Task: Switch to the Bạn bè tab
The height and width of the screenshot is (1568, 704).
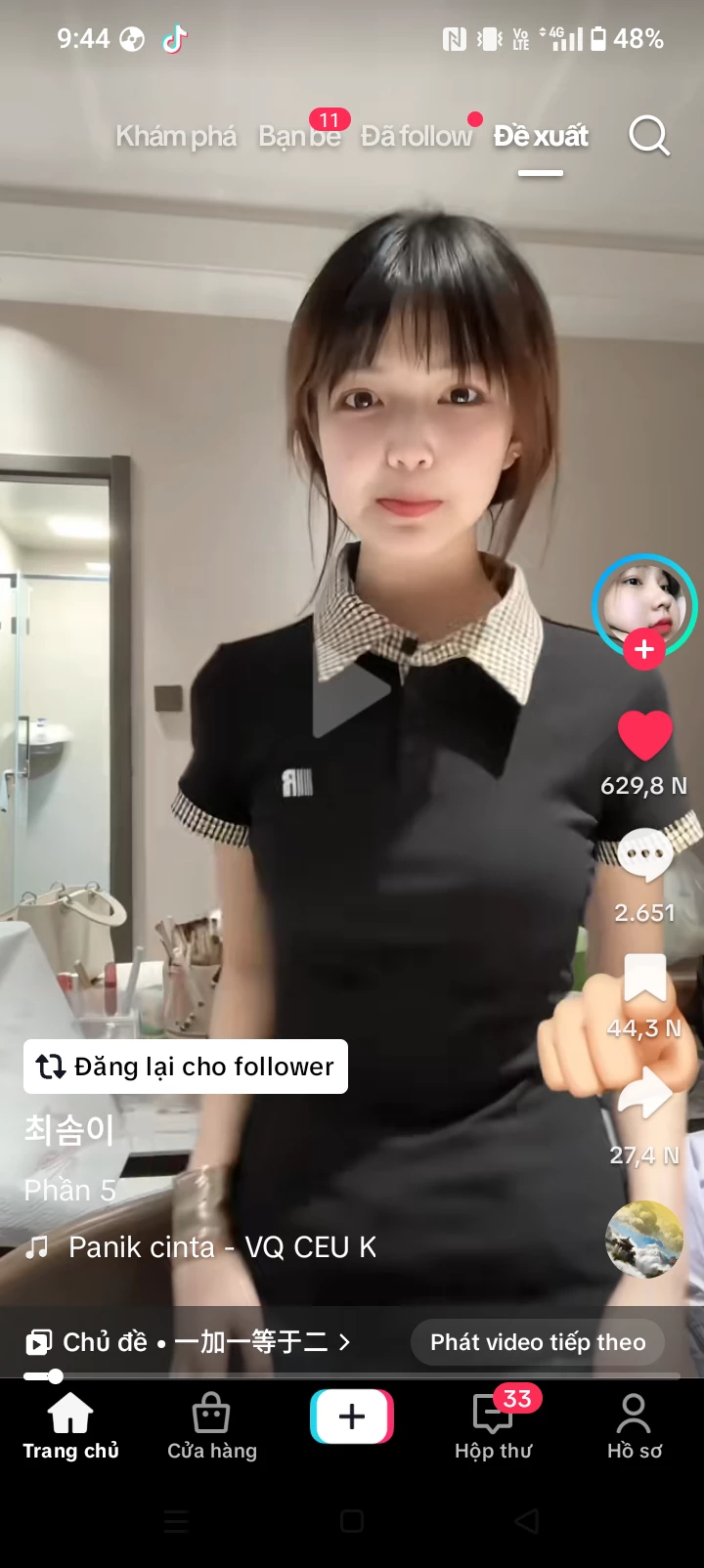Action: click(x=298, y=136)
